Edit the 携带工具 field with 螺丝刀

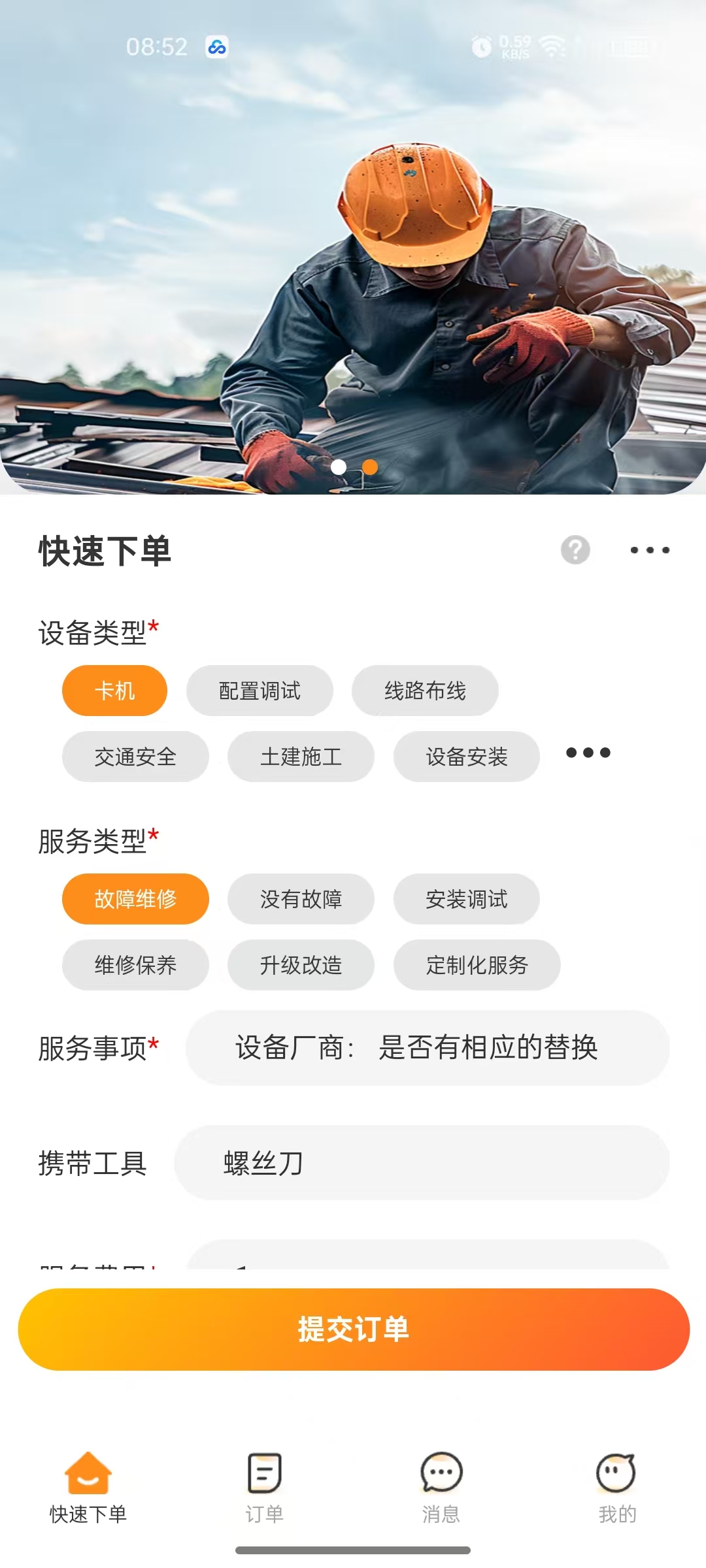[x=422, y=1163]
